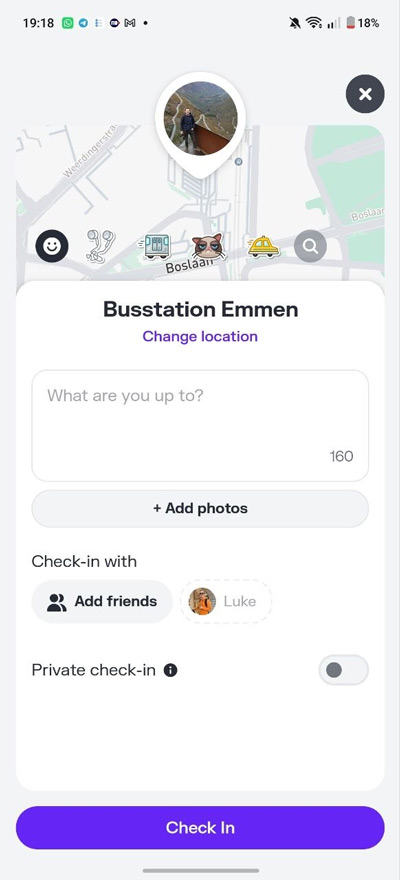Select the smiley face sticker option
Screen dimensions: 400x880
point(52,246)
